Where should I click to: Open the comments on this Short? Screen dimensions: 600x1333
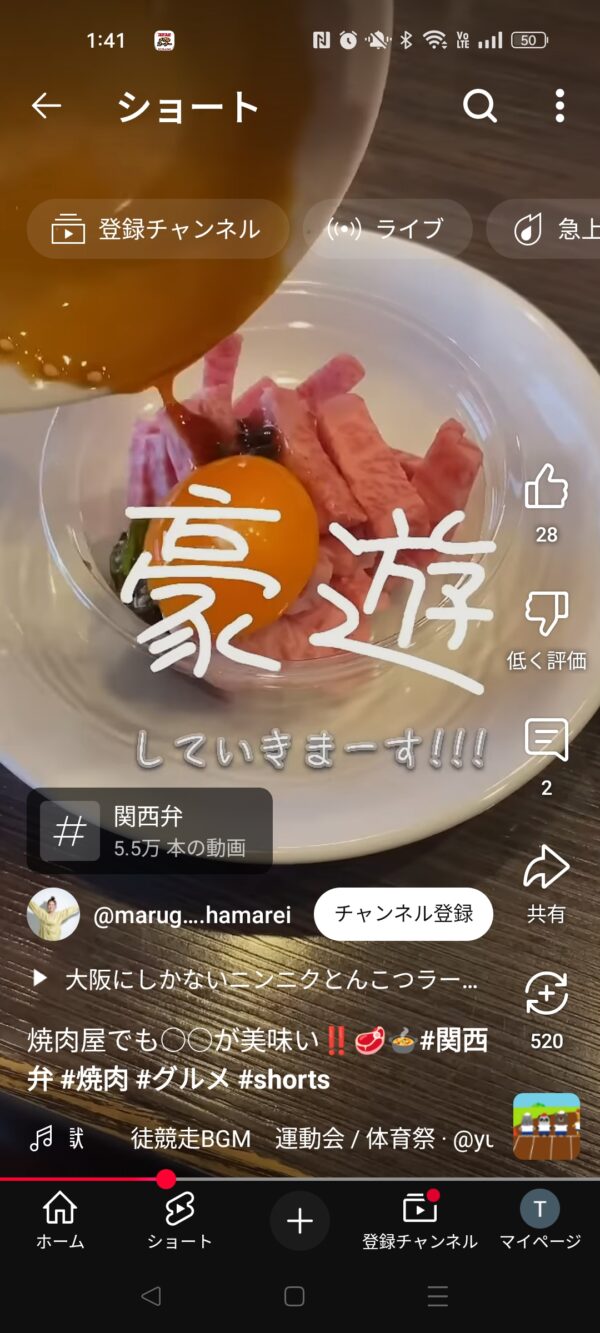[546, 741]
